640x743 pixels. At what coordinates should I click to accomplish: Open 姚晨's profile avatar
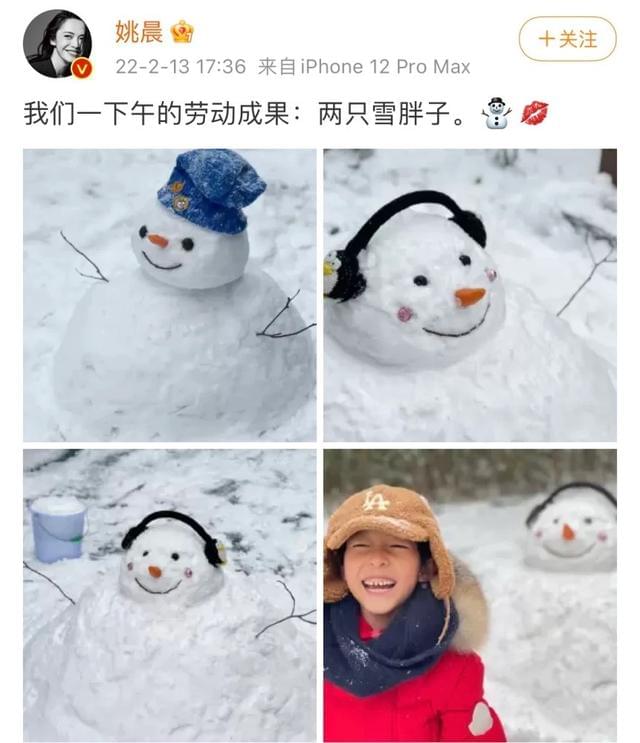click(x=57, y=43)
